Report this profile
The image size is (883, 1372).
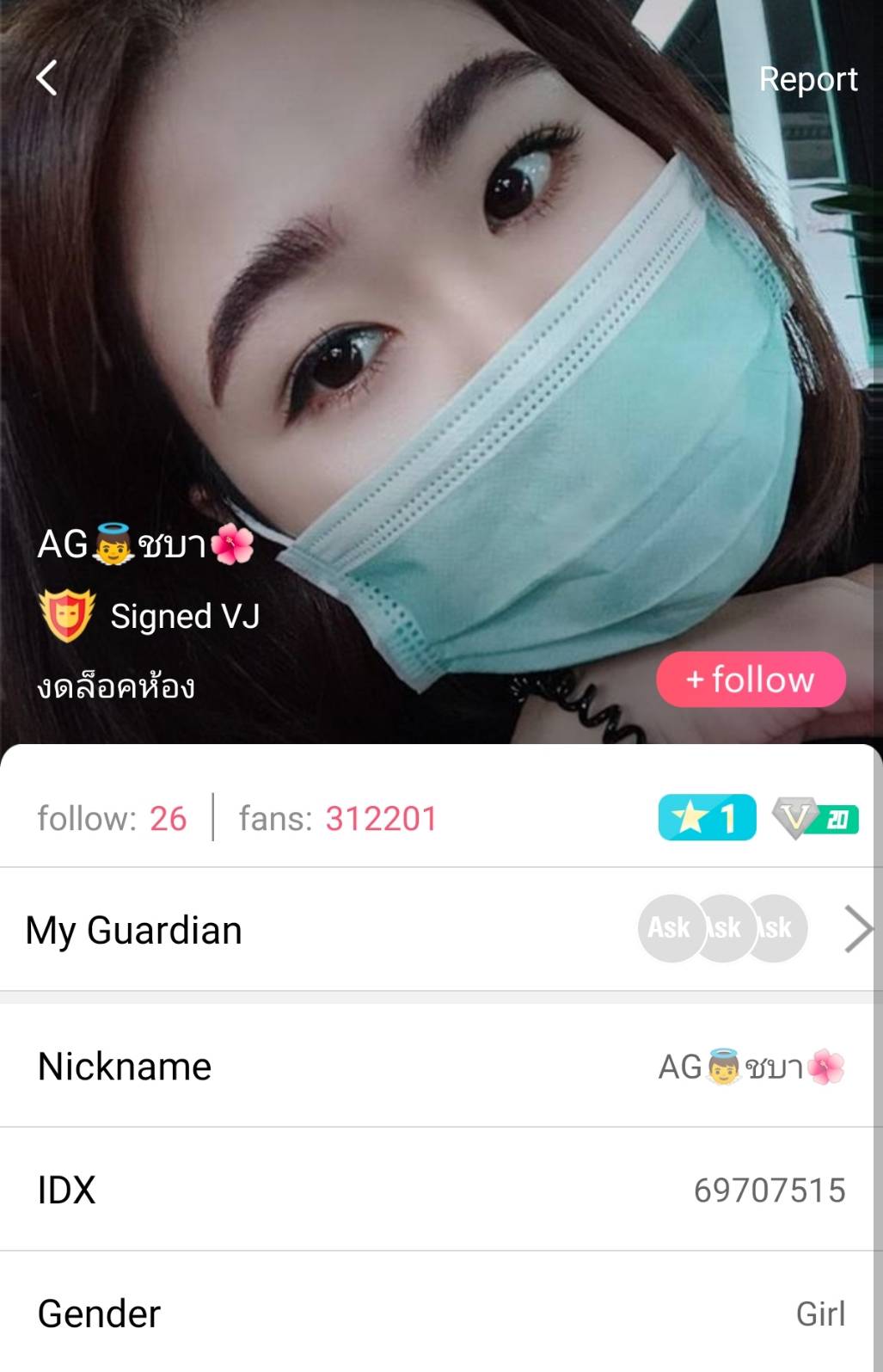click(807, 79)
